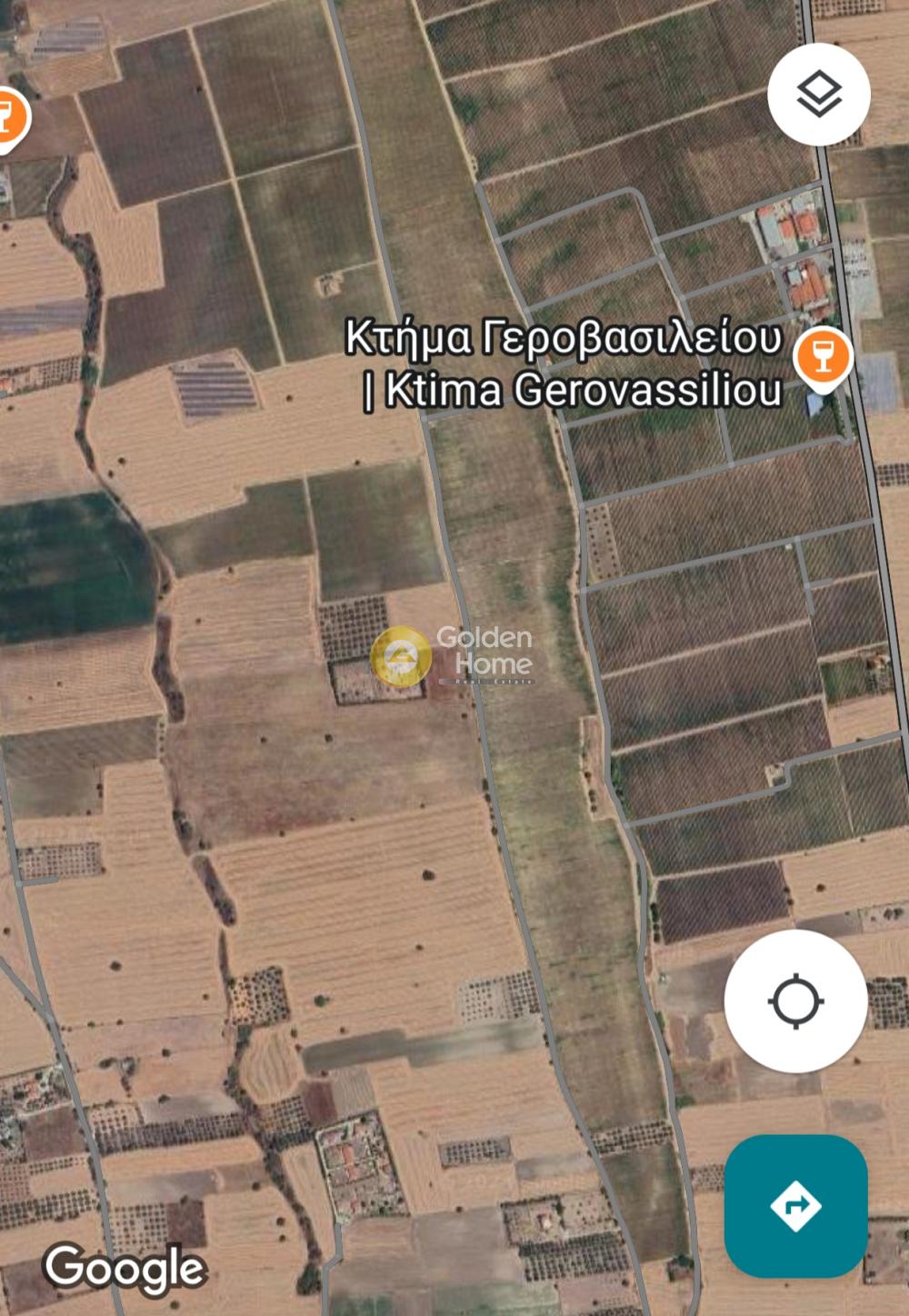Screen dimensions: 909x1316
Task: Open the map layers selector
Action: point(818,94)
